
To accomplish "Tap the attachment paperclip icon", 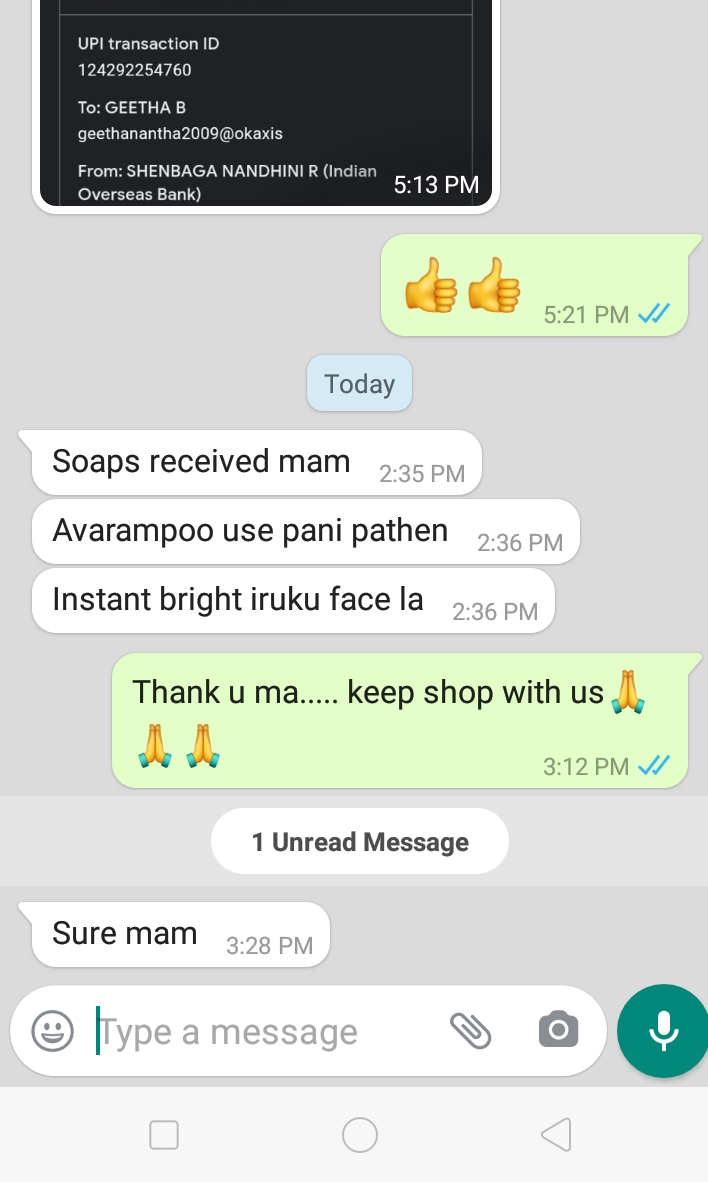I will (470, 1030).
